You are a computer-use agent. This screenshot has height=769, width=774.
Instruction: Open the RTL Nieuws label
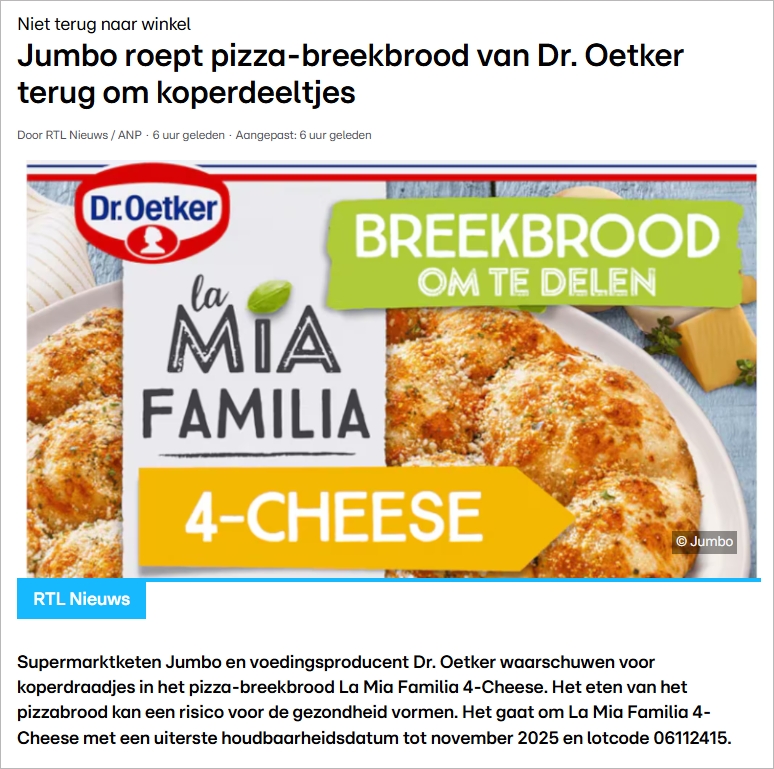coord(82,600)
